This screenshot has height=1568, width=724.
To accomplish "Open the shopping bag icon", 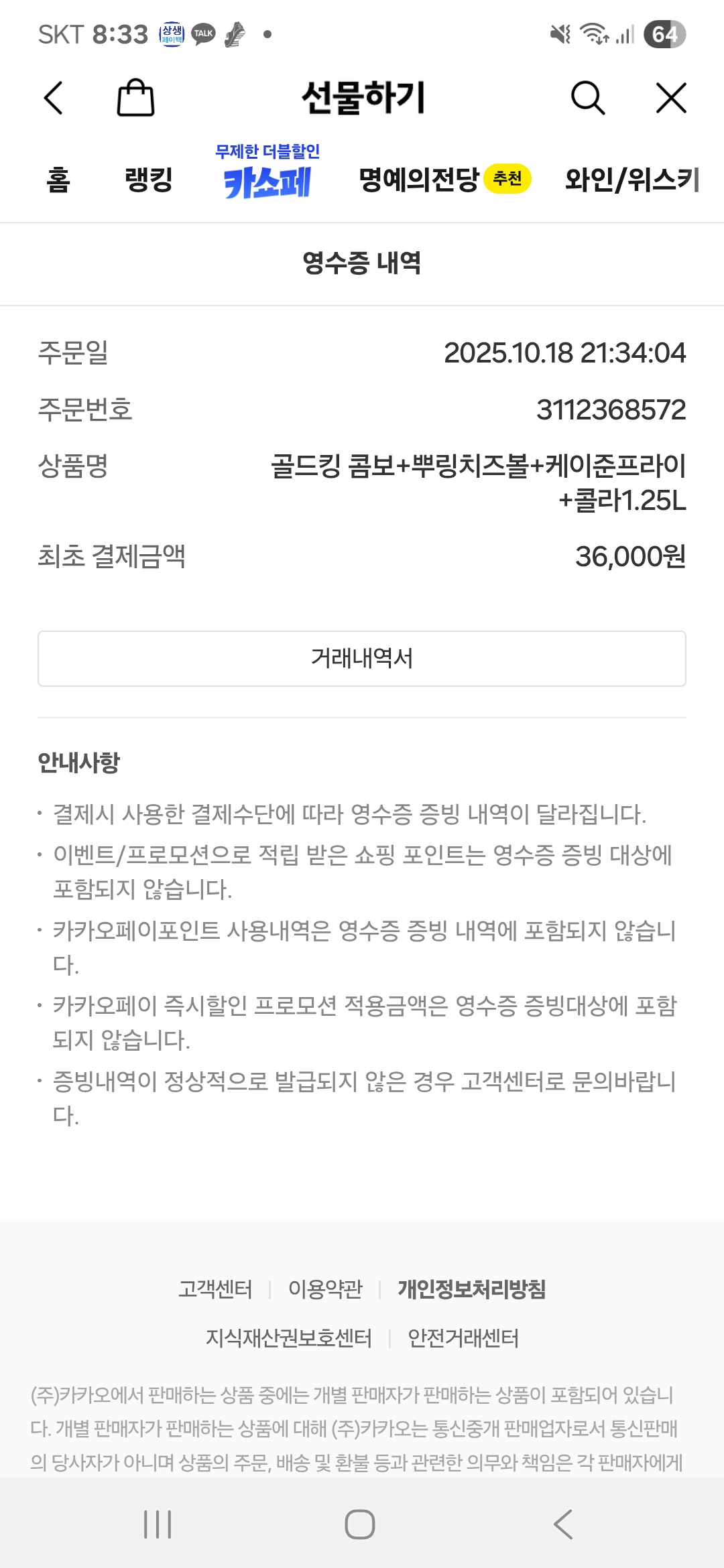I will click(x=135, y=99).
